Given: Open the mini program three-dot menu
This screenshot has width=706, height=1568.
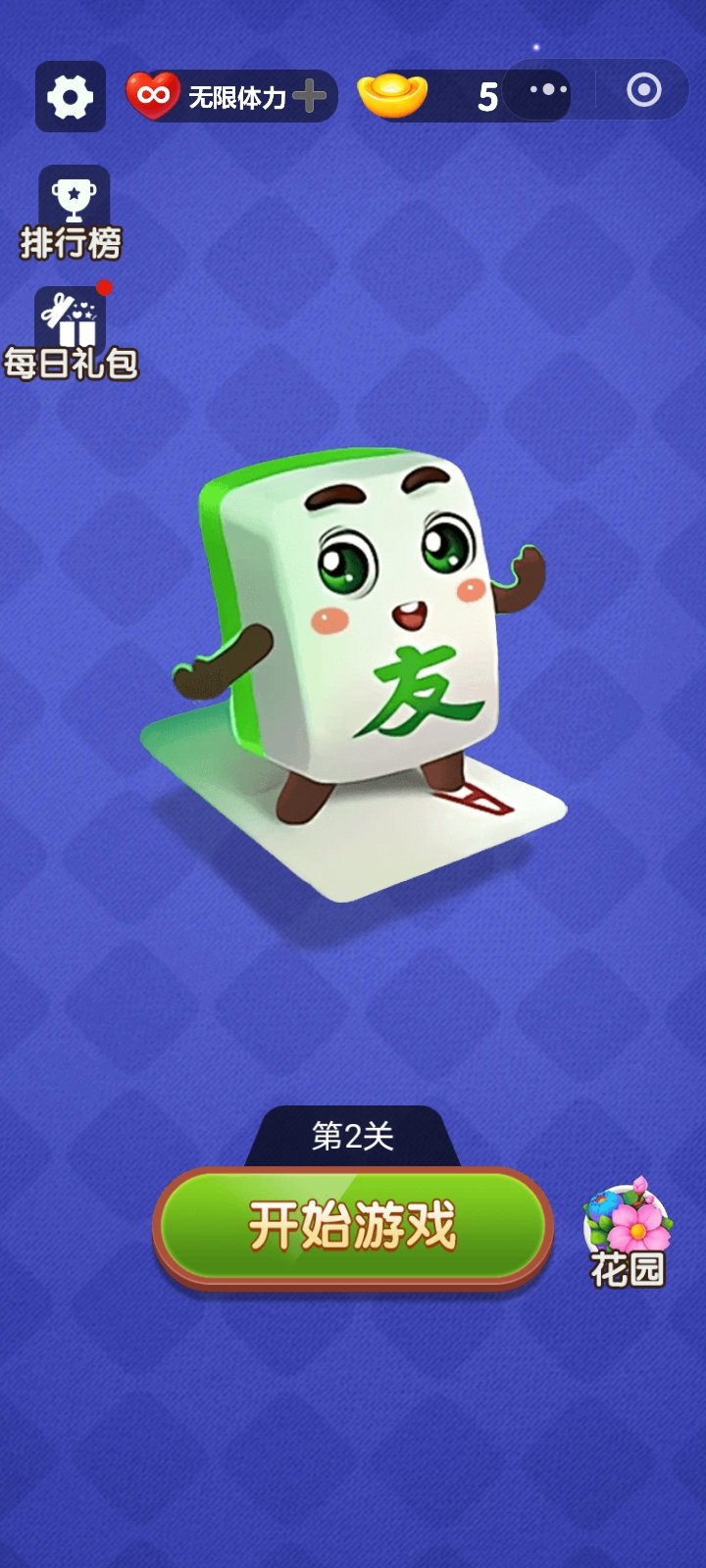Looking at the screenshot, I should pyautogui.click(x=548, y=90).
